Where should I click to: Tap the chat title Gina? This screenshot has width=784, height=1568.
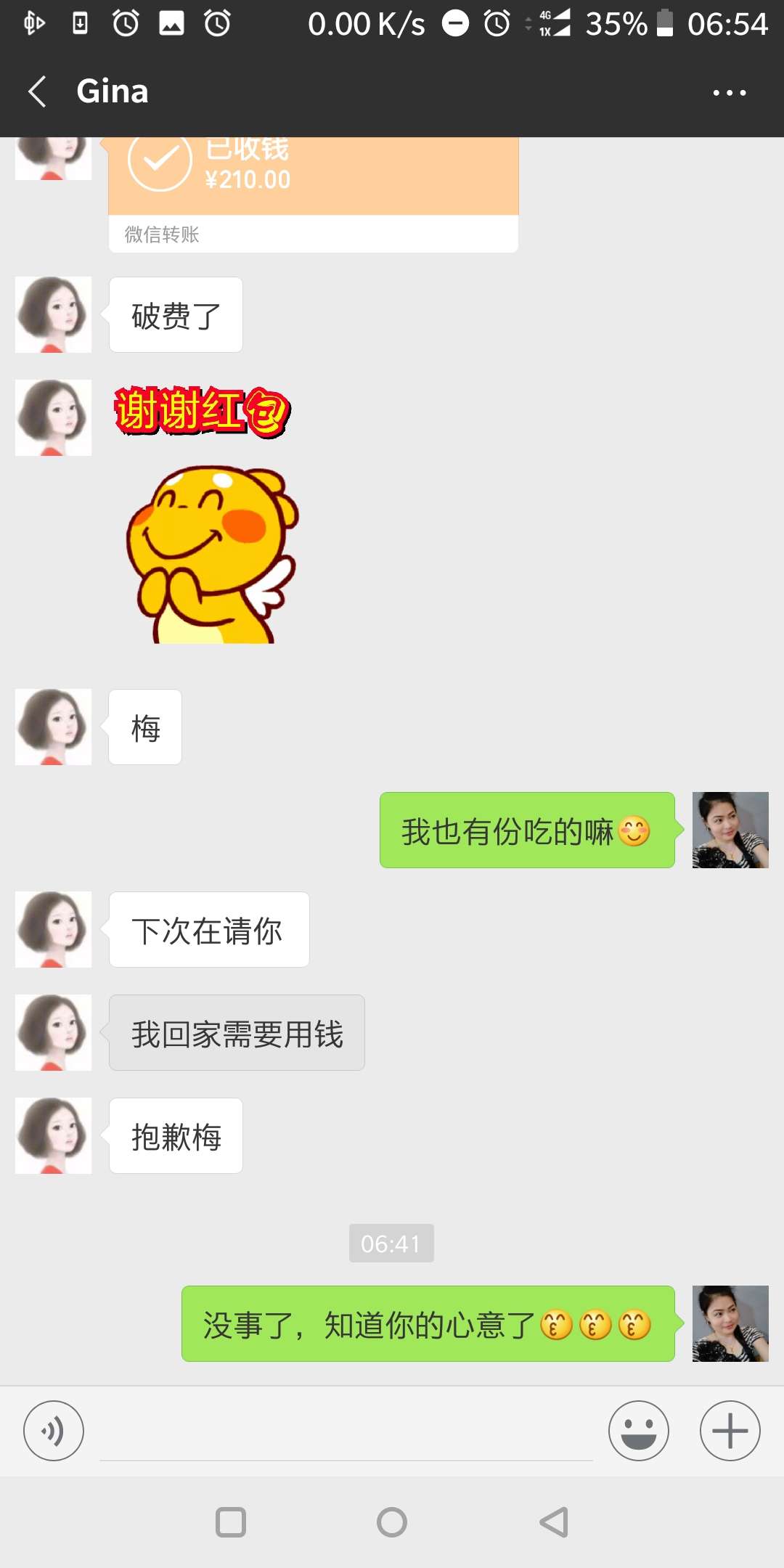pos(112,91)
